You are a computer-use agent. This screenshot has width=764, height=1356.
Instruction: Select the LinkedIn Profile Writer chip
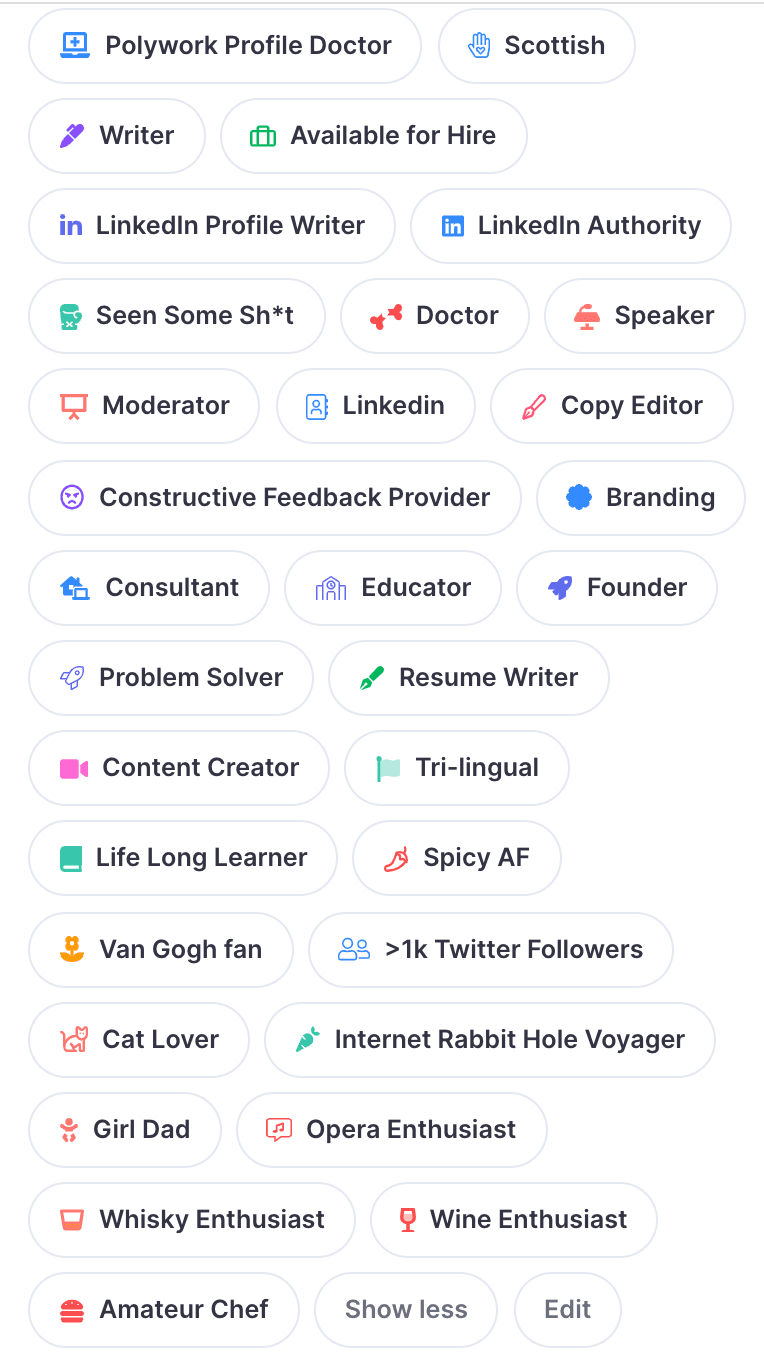pyautogui.click(x=212, y=226)
